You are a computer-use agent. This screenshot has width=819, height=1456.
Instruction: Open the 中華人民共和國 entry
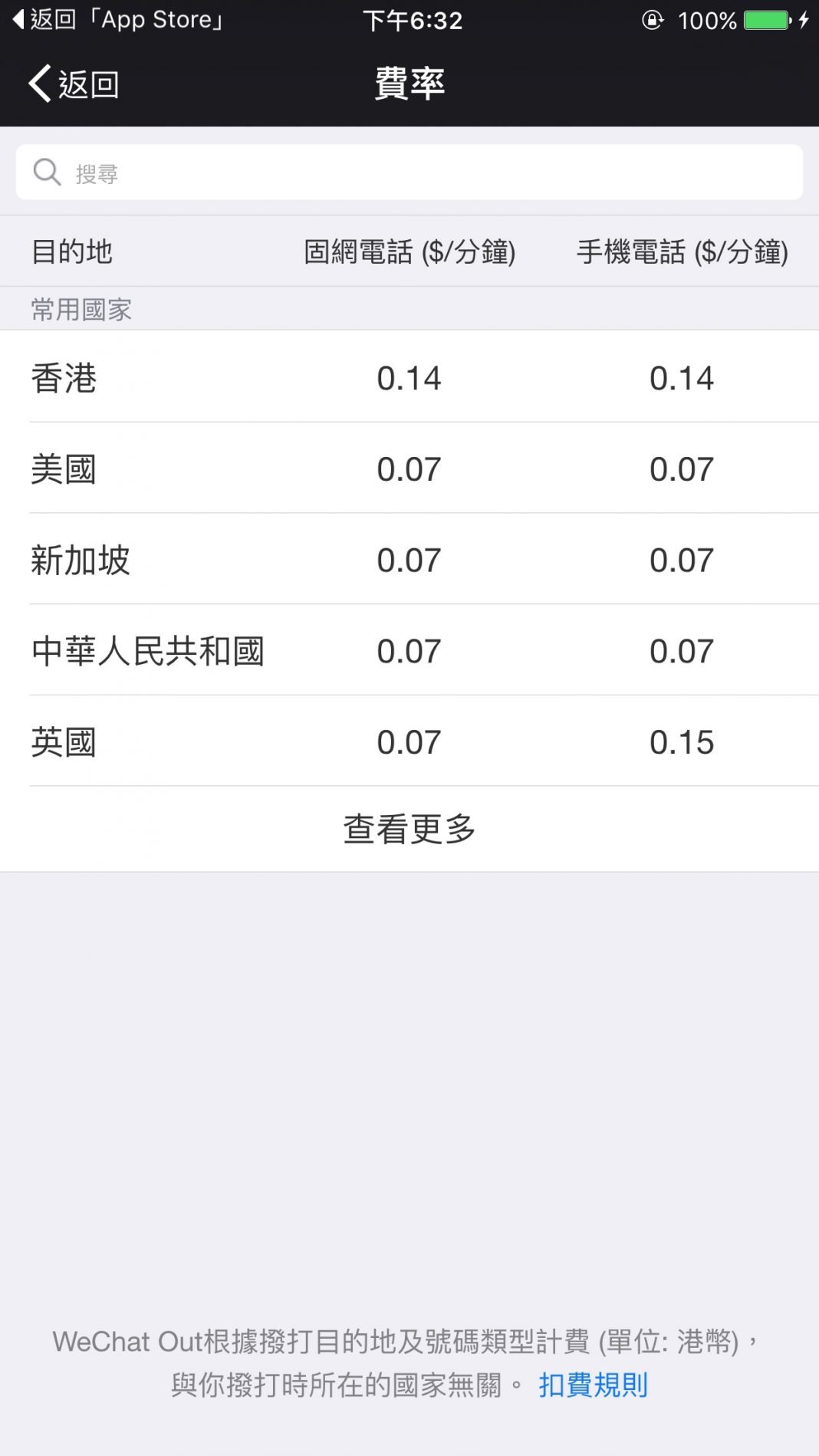(x=409, y=650)
